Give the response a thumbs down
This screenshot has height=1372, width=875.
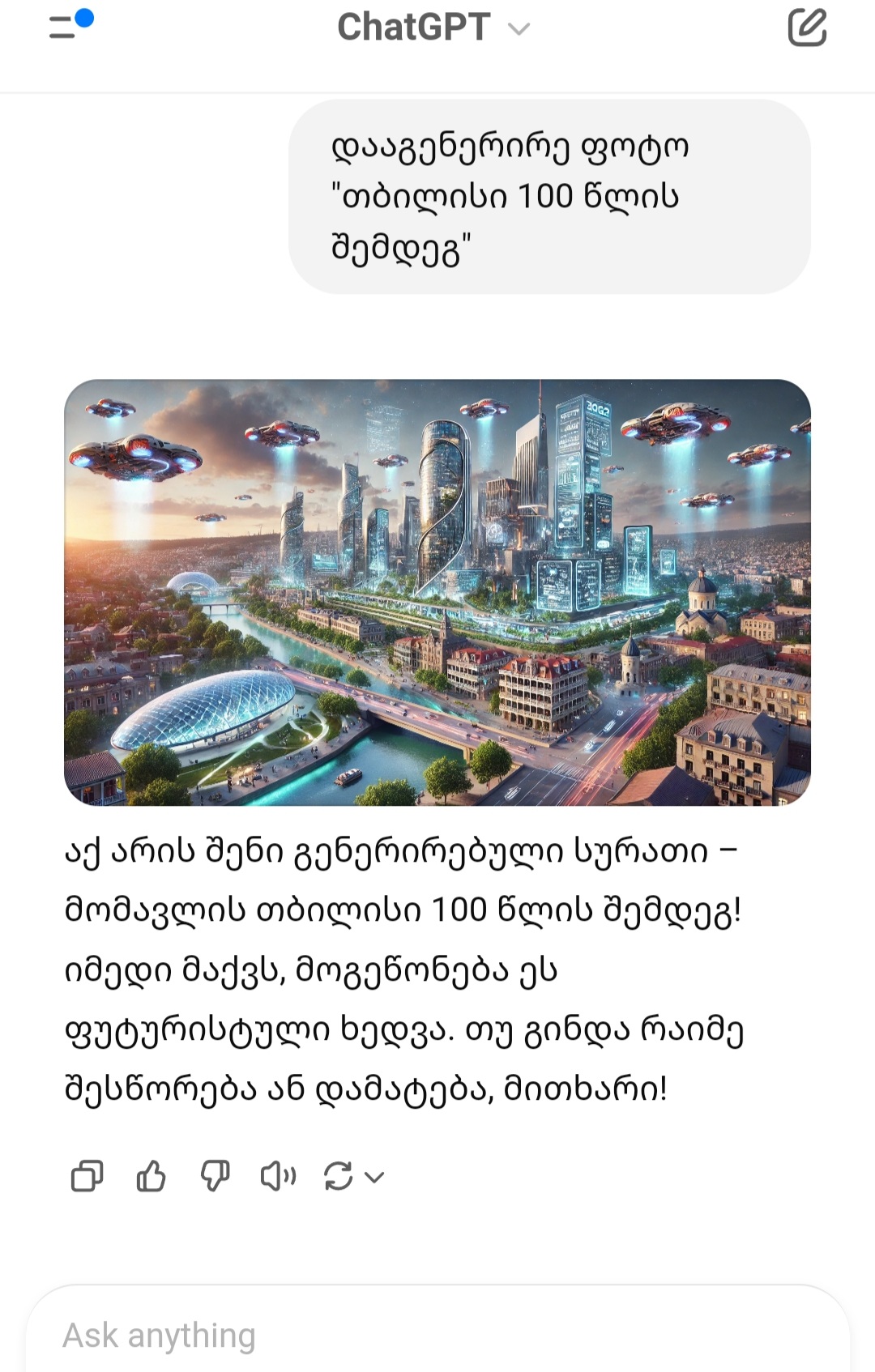coord(215,1176)
